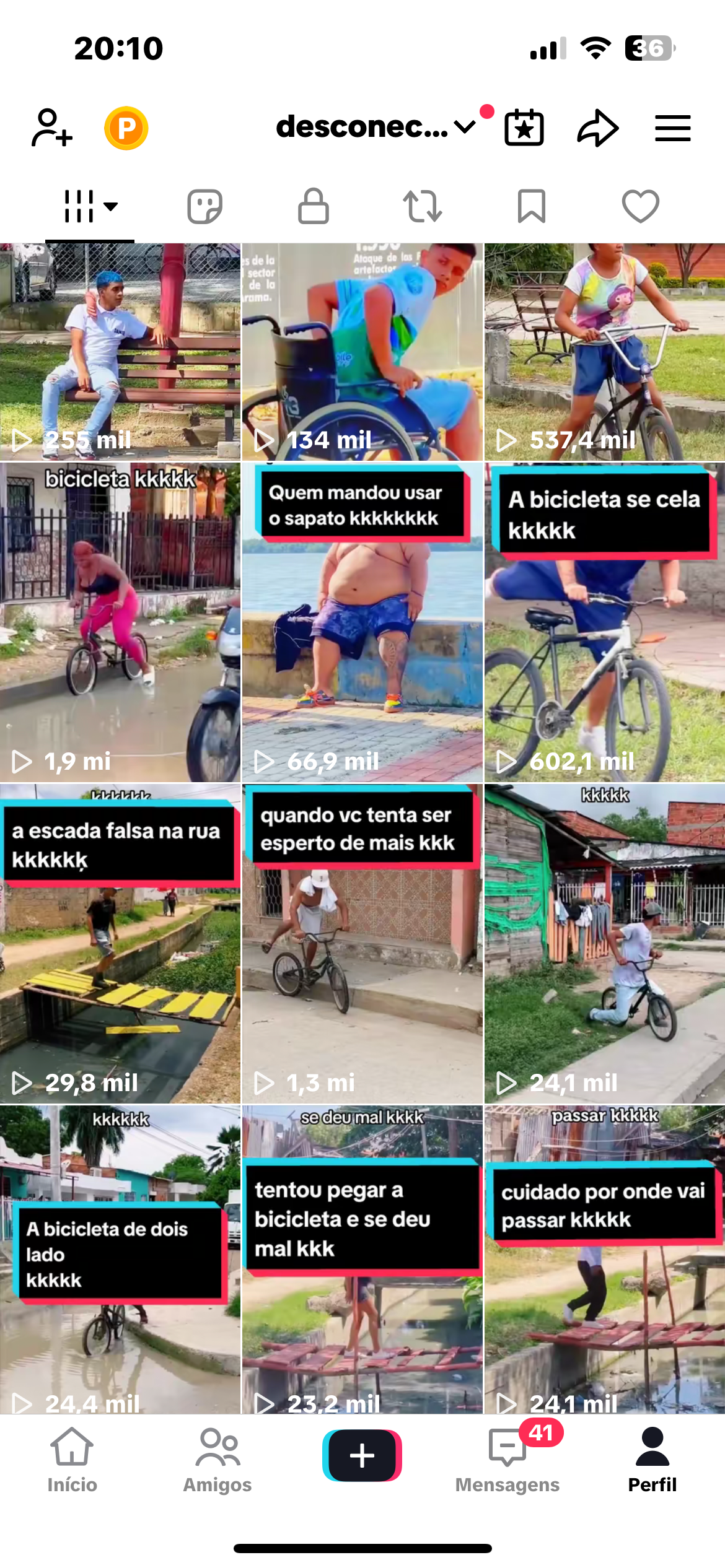Play video 'a escada falsa na rua'
This screenshot has height=1568, width=725.
(x=120, y=944)
